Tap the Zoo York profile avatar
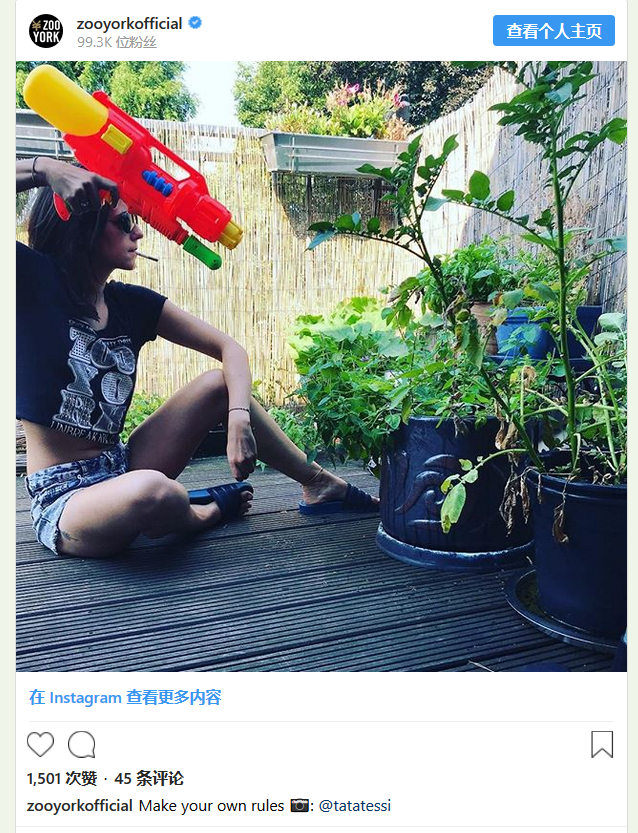Viewport: 638px width, 833px height. pyautogui.click(x=46, y=31)
